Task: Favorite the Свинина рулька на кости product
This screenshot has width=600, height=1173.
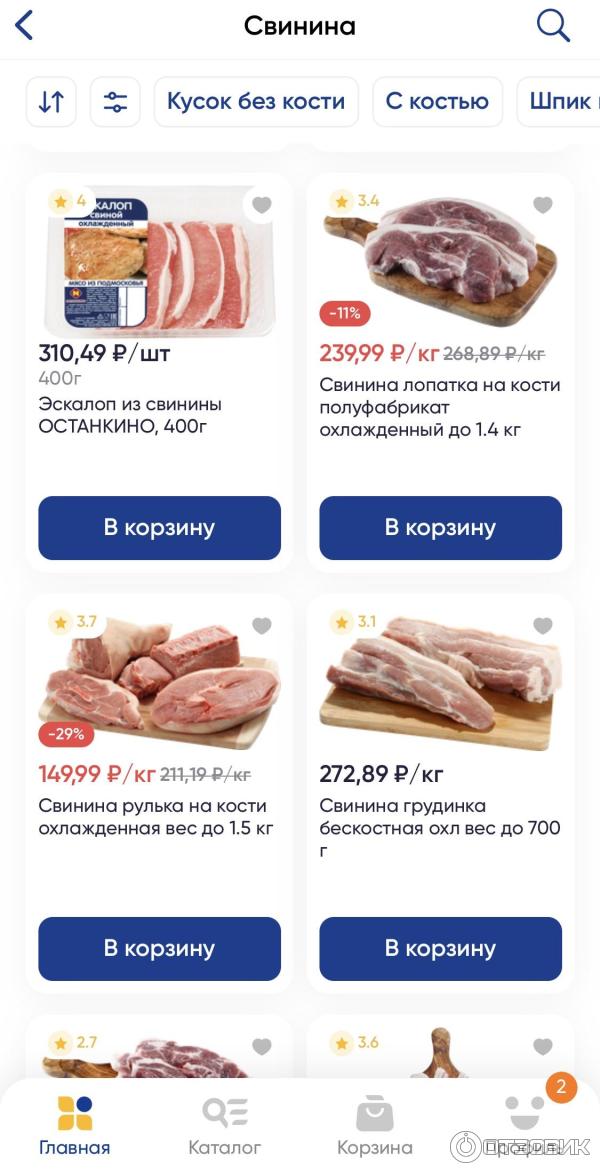Action: coord(261,626)
